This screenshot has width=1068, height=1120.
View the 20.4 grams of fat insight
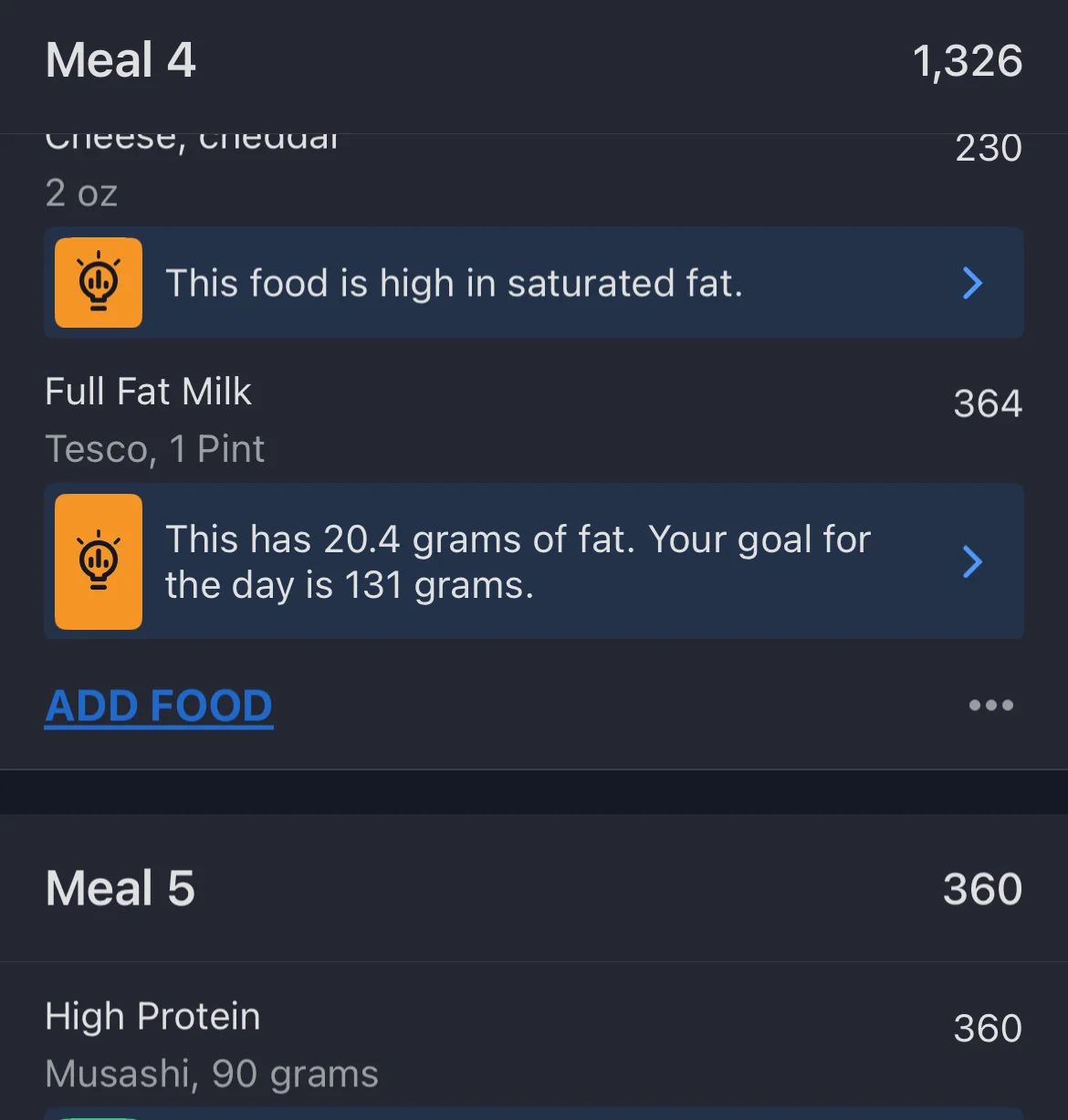coord(533,561)
